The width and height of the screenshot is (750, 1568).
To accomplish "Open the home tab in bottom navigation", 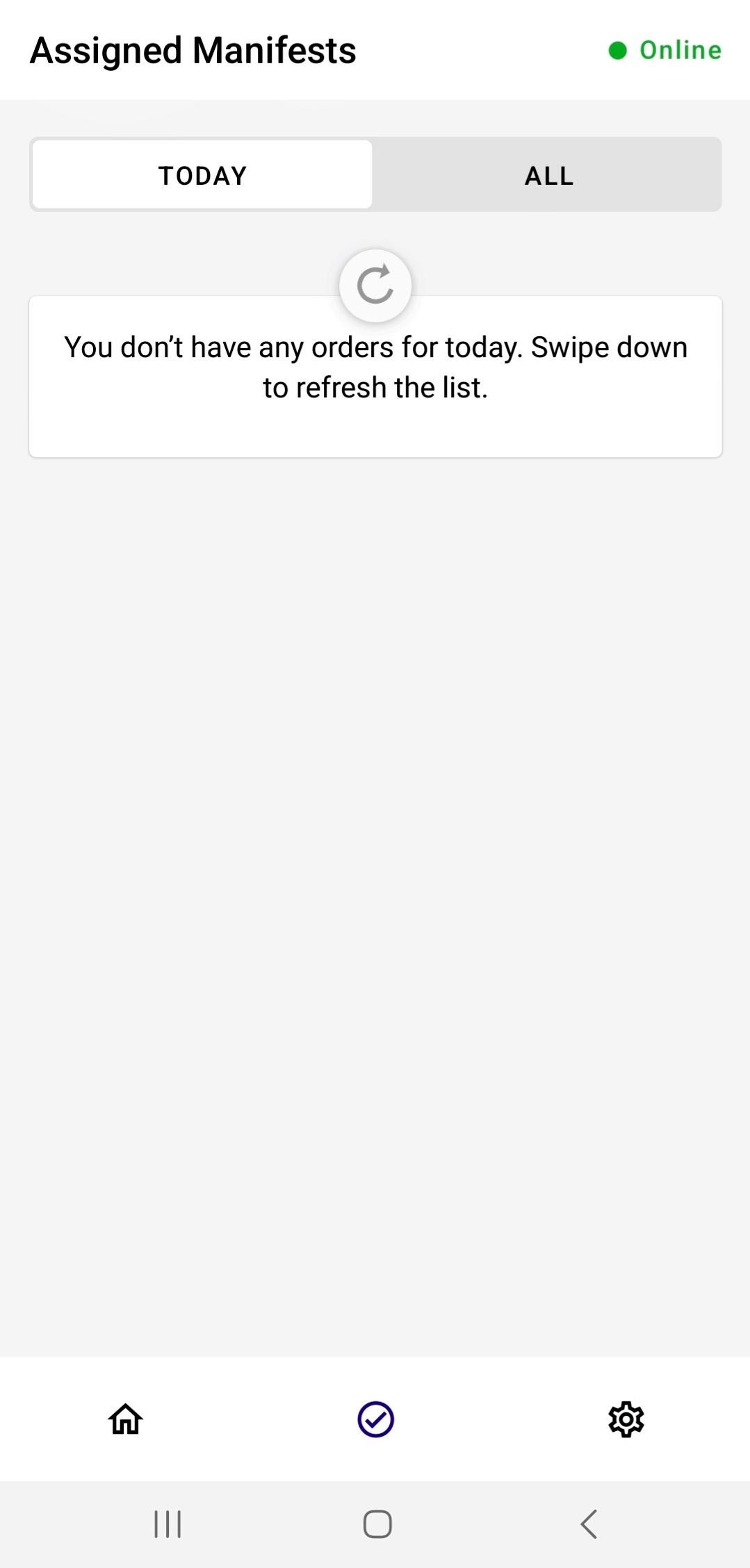I will 125,1419.
